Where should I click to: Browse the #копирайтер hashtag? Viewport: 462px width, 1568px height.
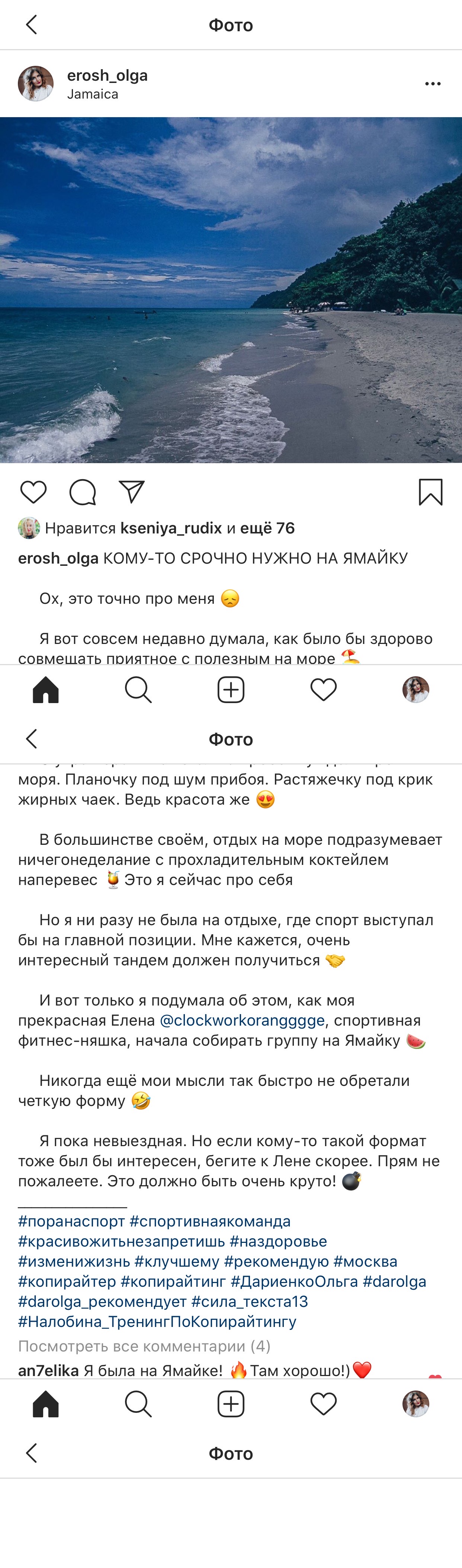(67, 1282)
